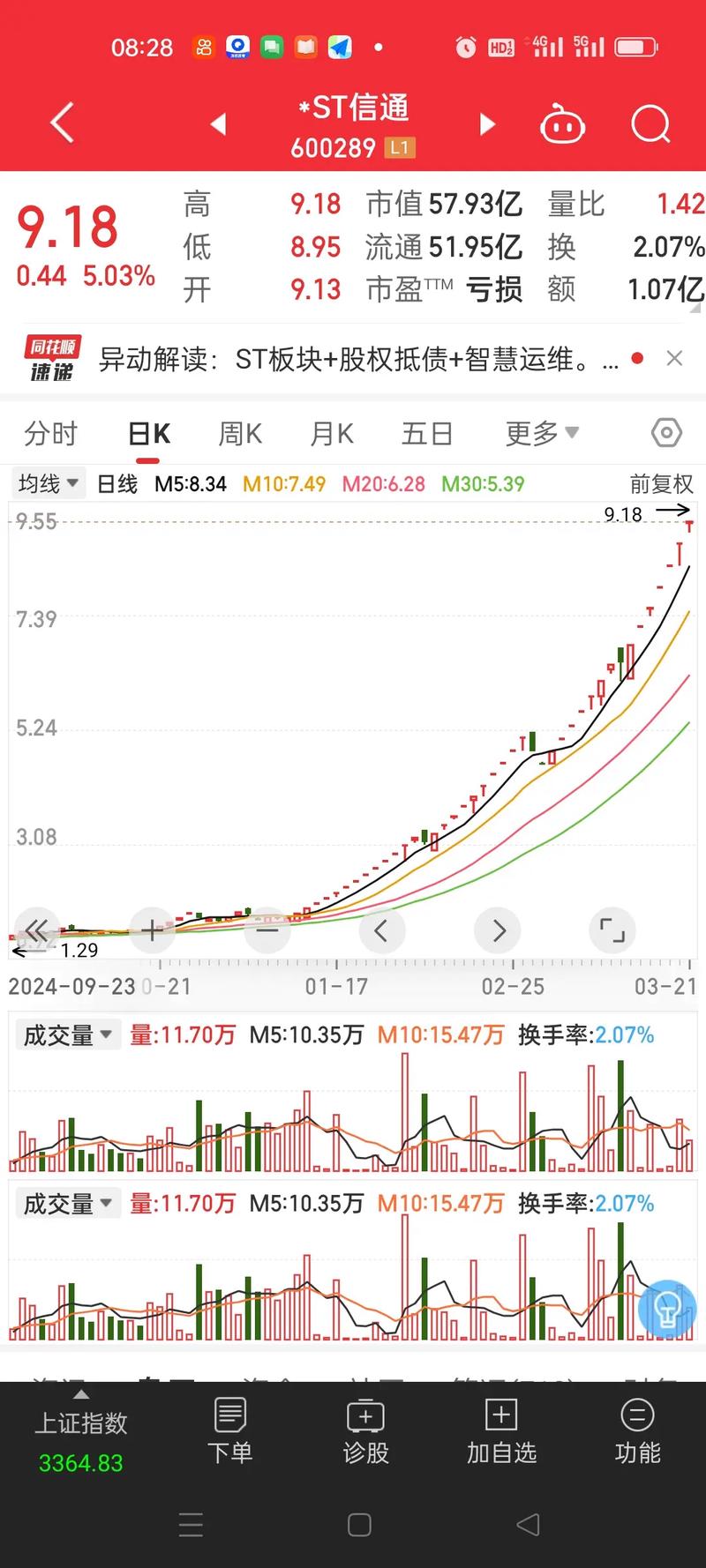Pan the chart forward with right arrow
The width and height of the screenshot is (706, 1568).
pos(497,930)
